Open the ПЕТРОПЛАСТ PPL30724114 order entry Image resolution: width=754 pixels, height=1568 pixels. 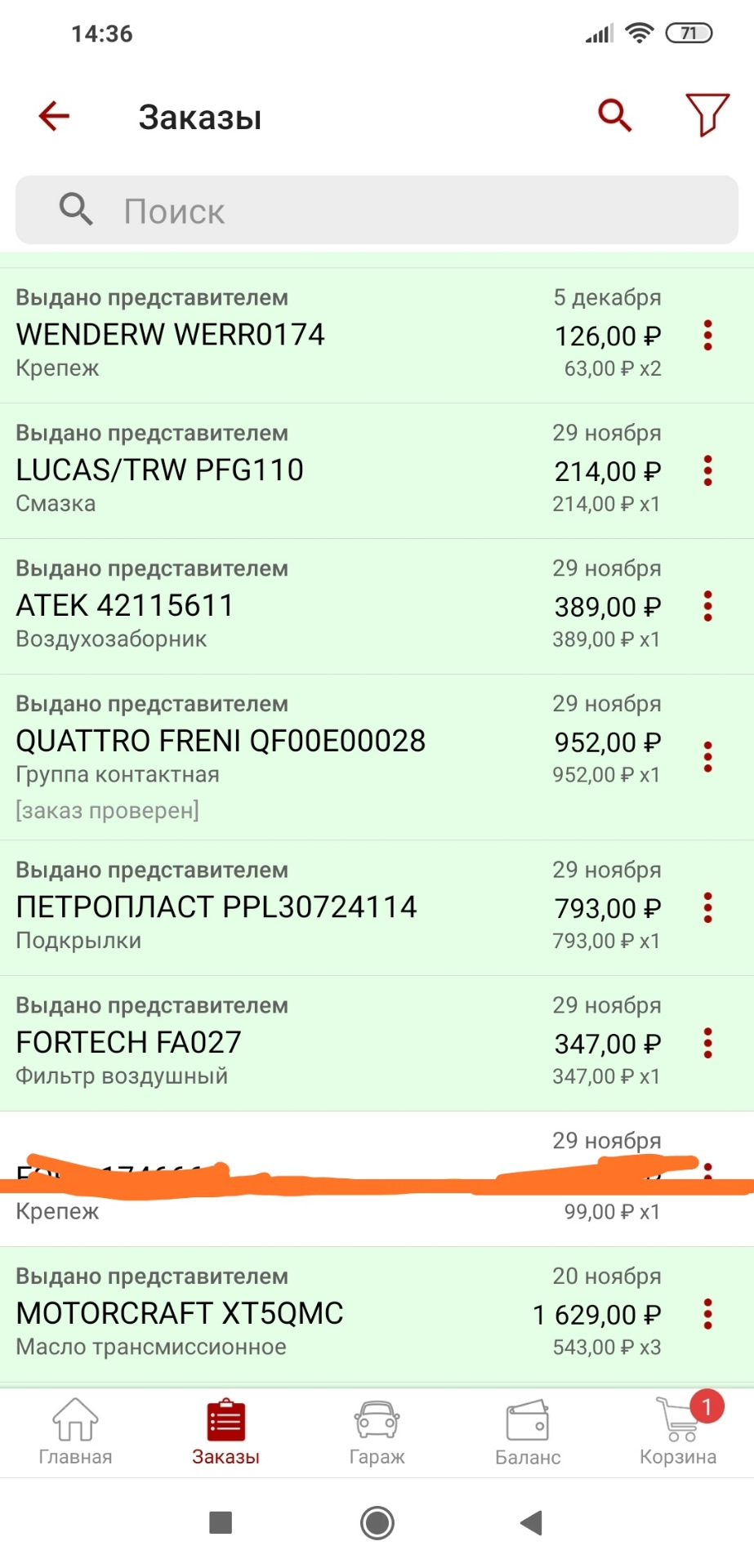(x=327, y=906)
